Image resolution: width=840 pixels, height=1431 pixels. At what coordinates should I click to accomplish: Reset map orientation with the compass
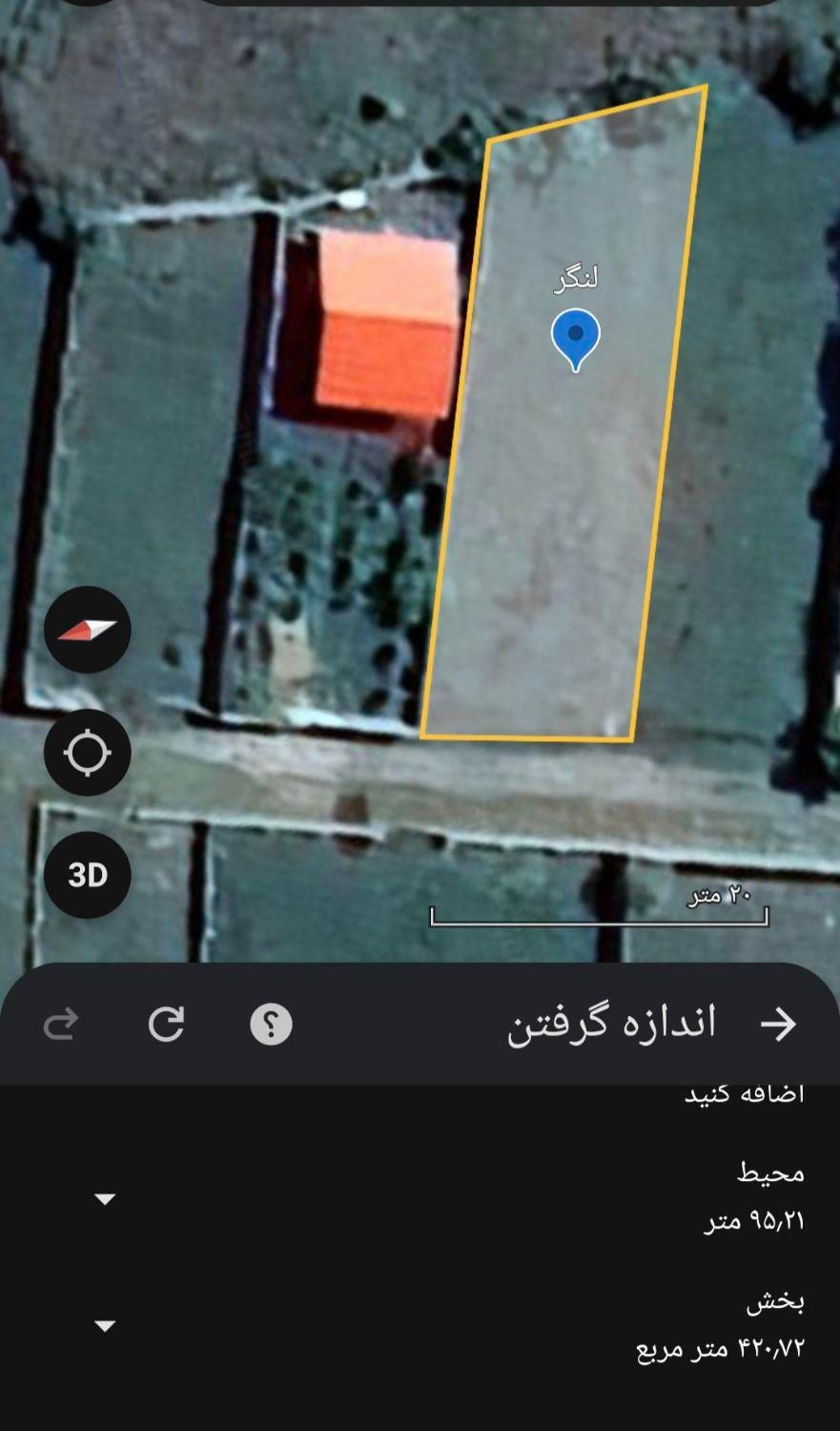[x=87, y=630]
